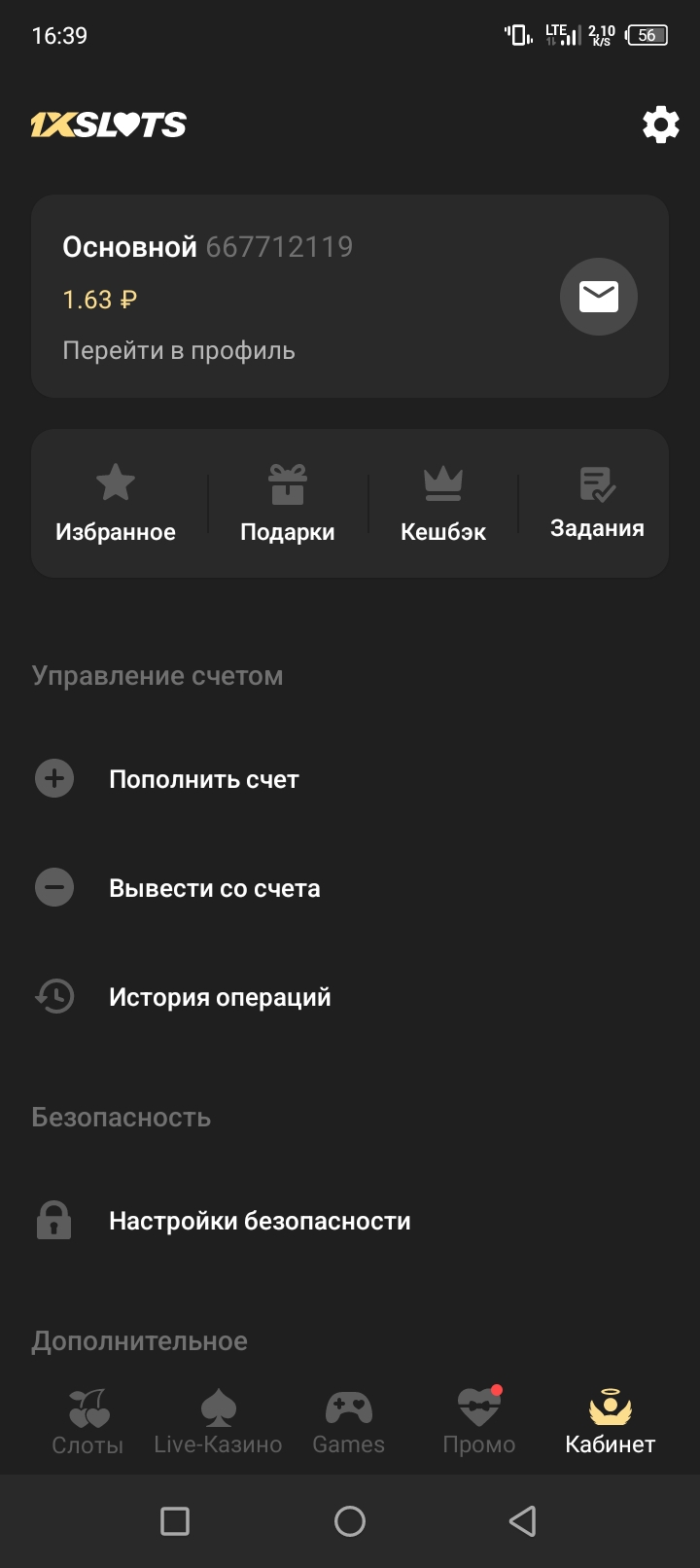Open Кешбэк cashback section
The width and height of the screenshot is (700, 1568).
click(443, 503)
